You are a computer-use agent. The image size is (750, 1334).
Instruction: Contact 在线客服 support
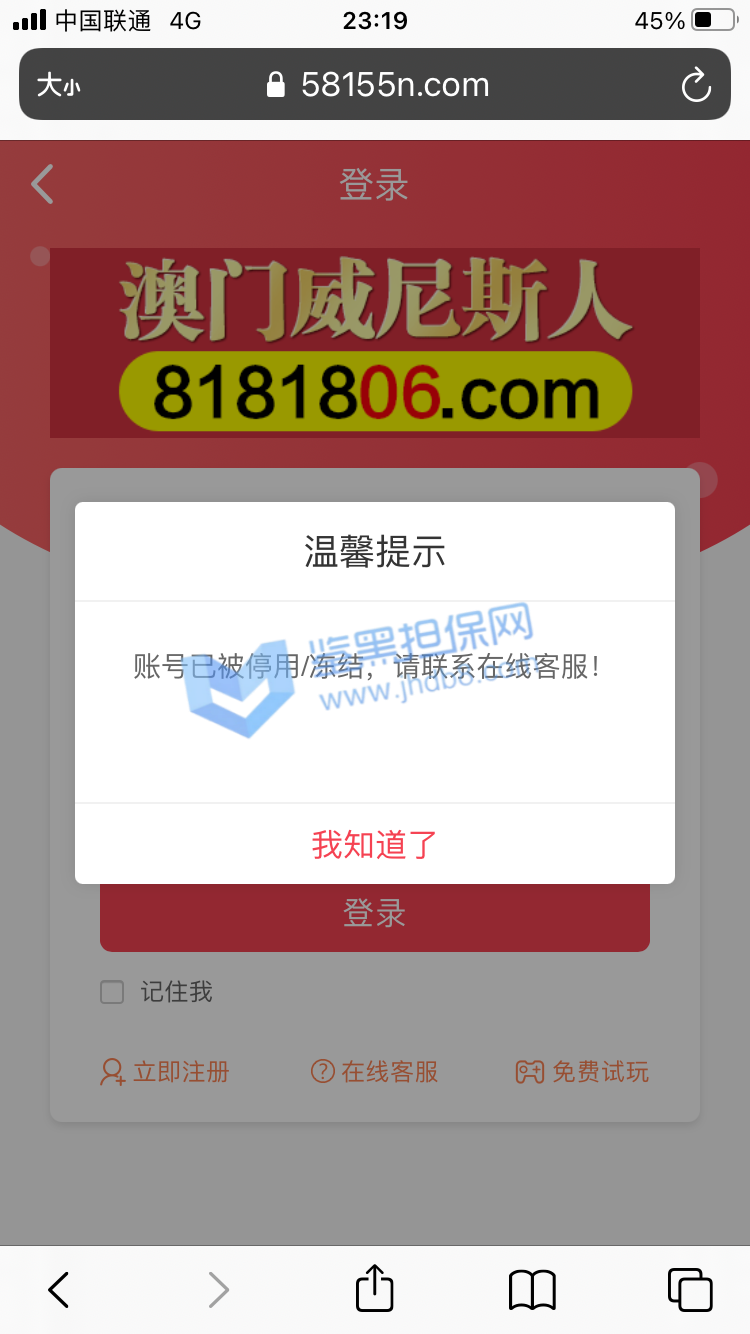coord(375,1072)
